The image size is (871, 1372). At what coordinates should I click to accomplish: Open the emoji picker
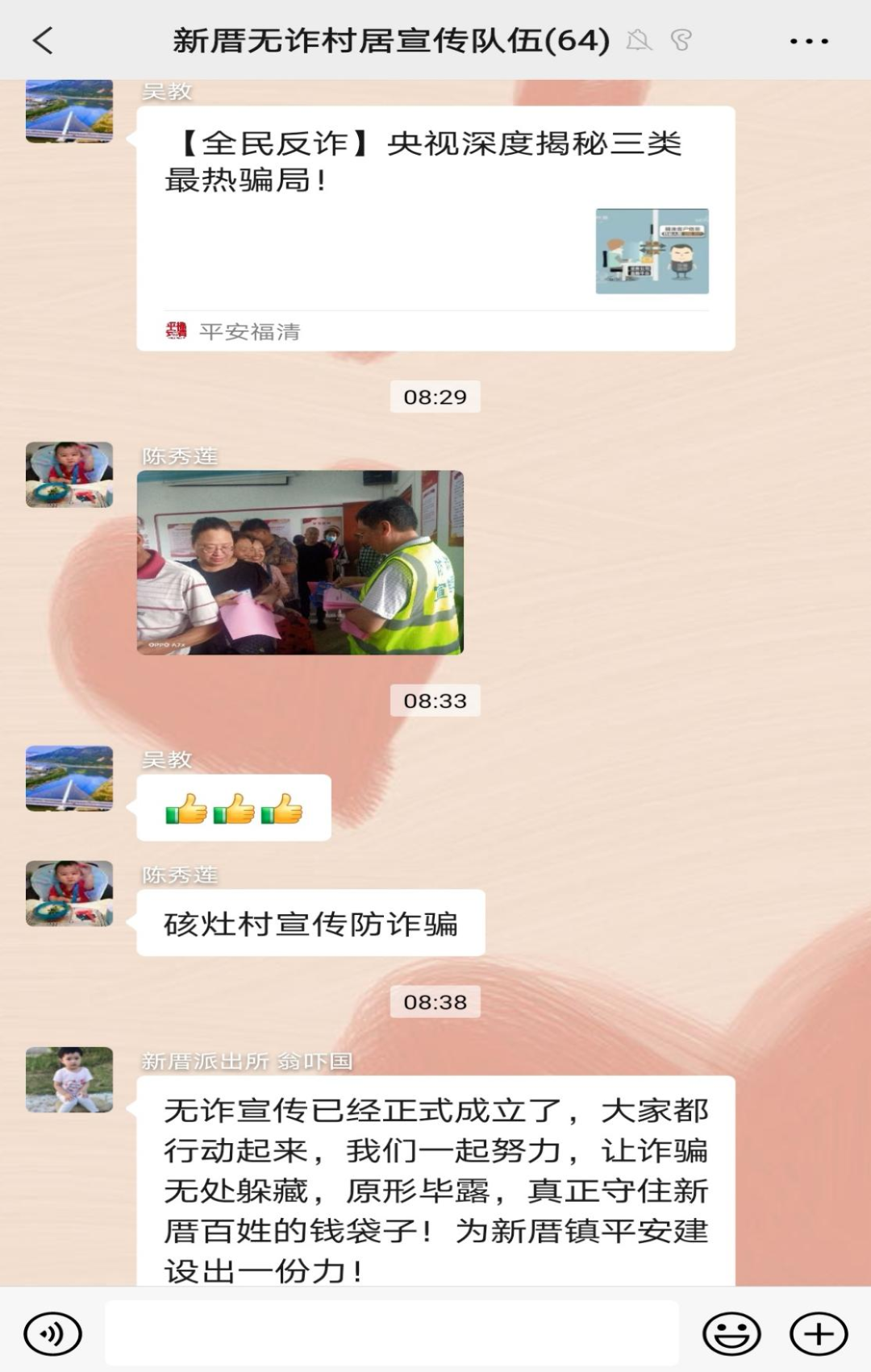click(731, 1333)
